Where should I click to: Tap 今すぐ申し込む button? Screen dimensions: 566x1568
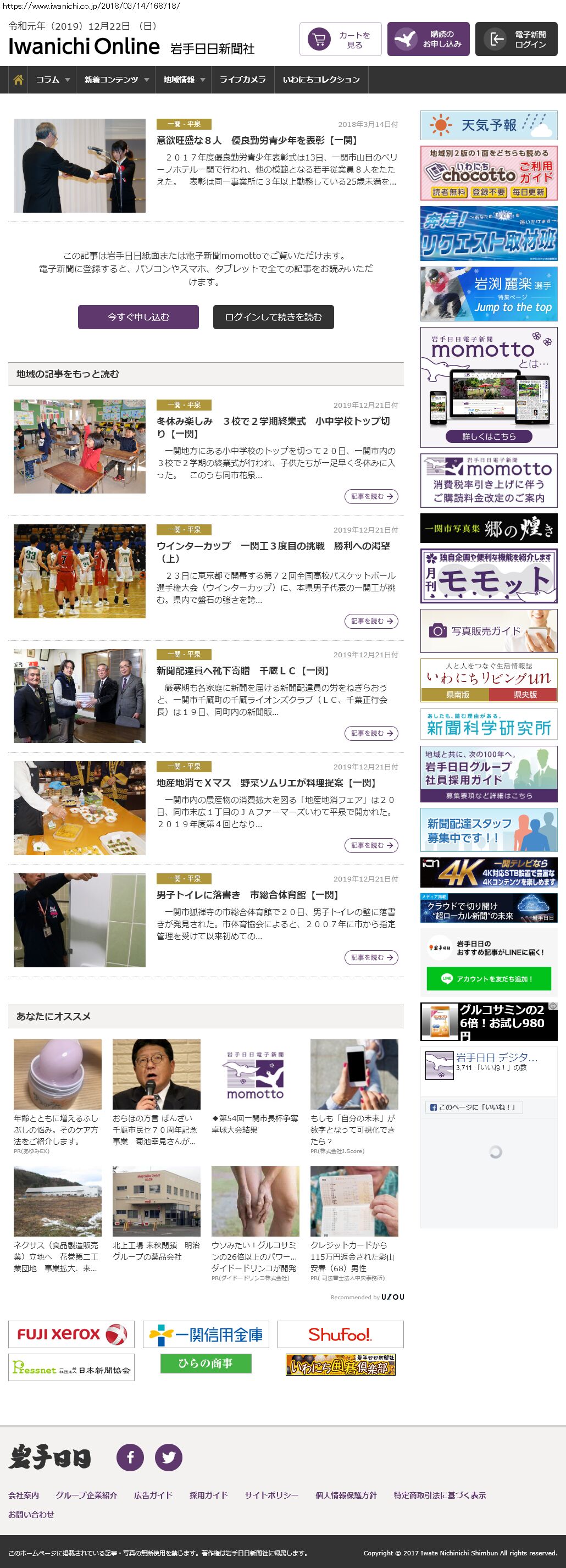138,317
